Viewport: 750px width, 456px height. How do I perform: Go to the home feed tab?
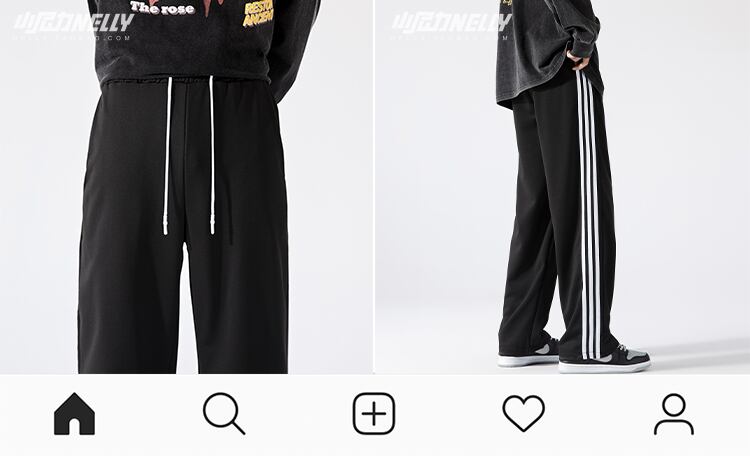click(x=74, y=414)
